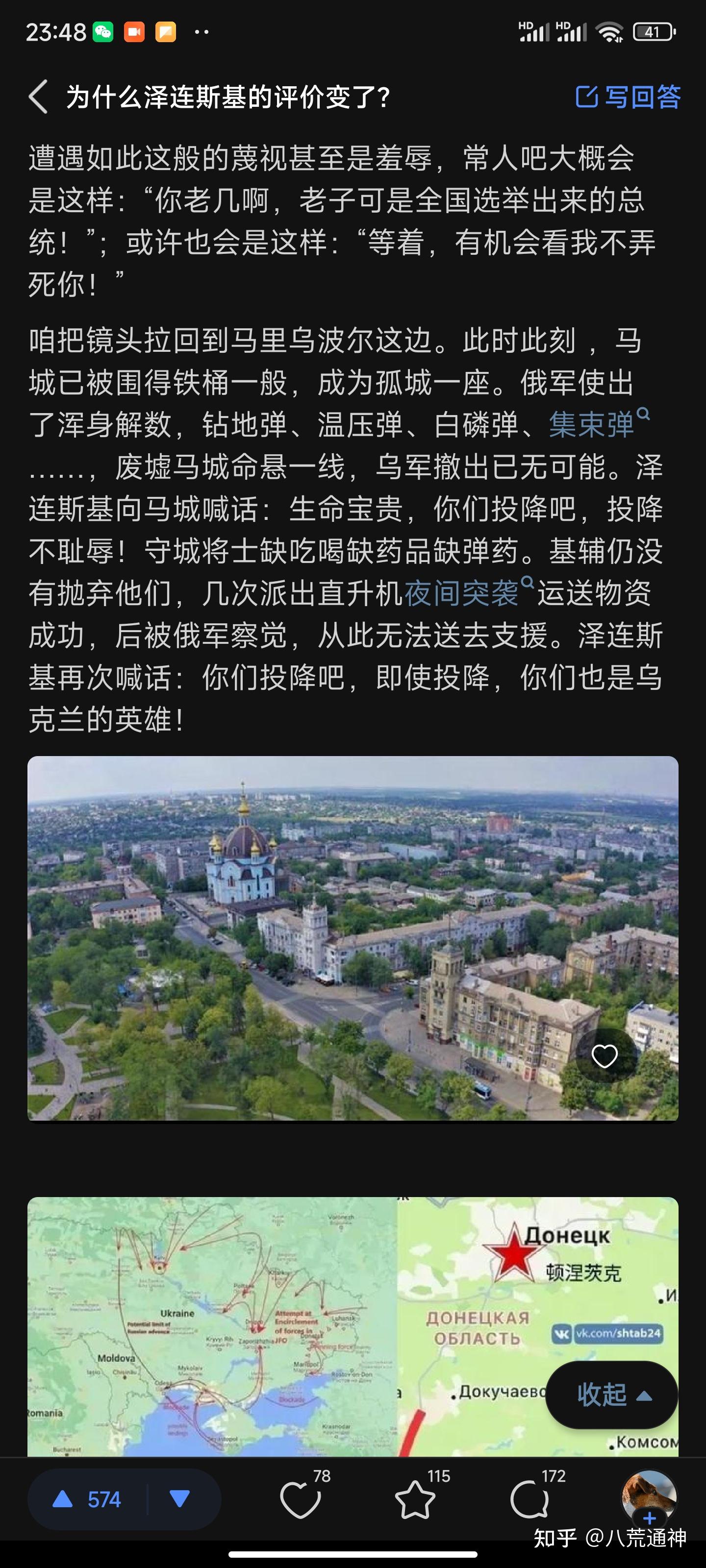Downvote this answer

pyautogui.click(x=180, y=1500)
